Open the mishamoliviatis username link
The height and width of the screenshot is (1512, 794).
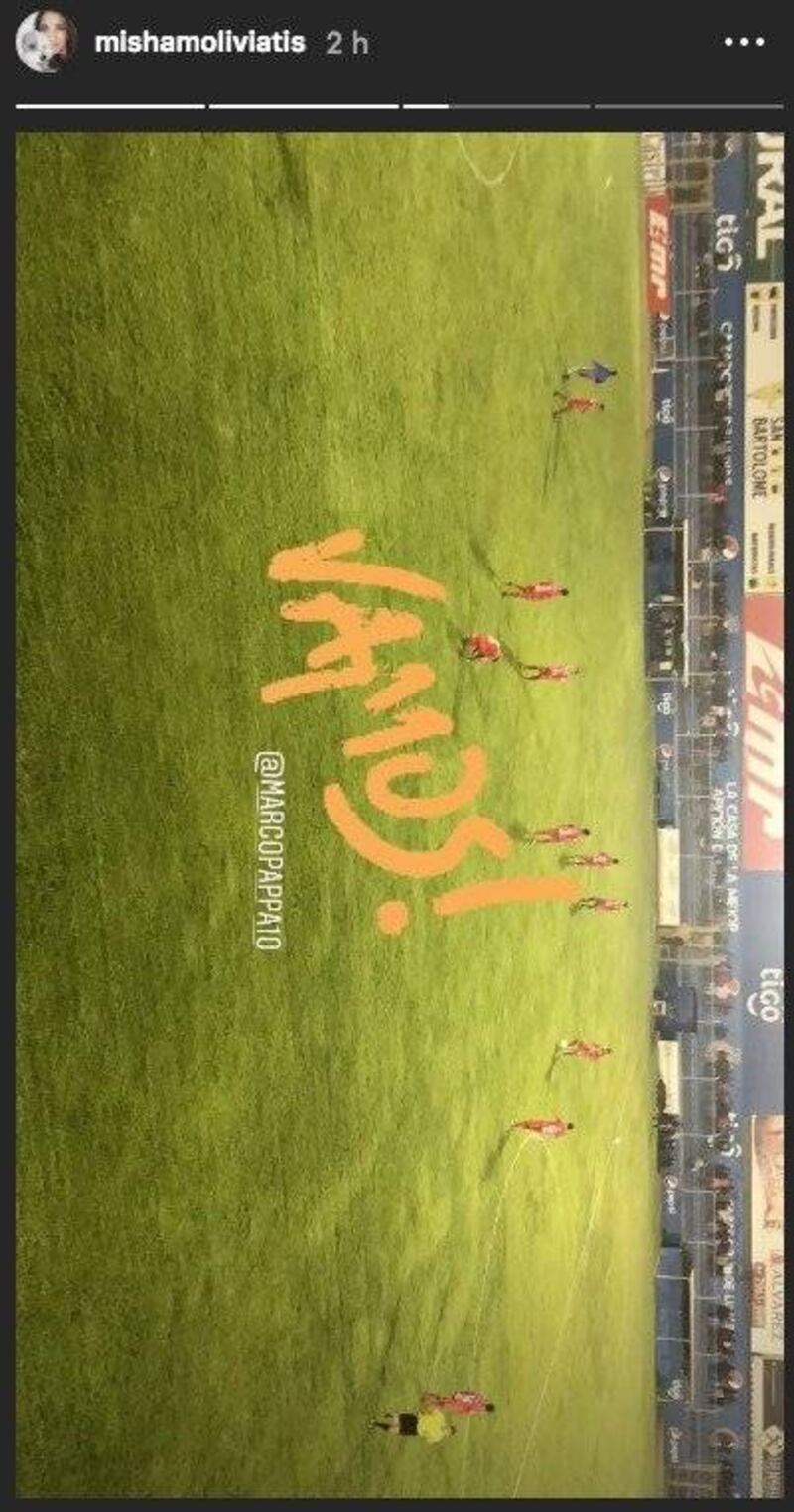pos(199,44)
